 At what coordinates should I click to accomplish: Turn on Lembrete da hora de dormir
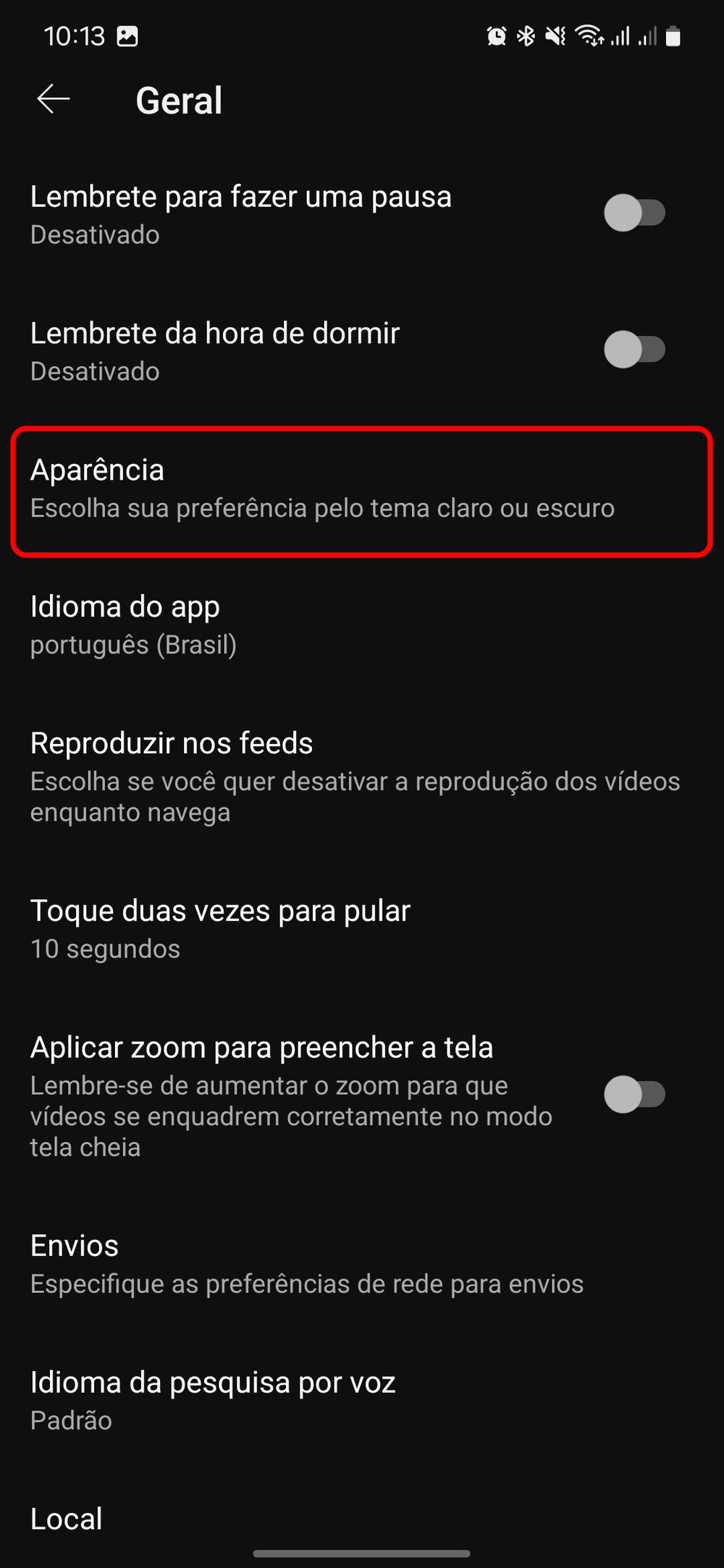pos(634,350)
